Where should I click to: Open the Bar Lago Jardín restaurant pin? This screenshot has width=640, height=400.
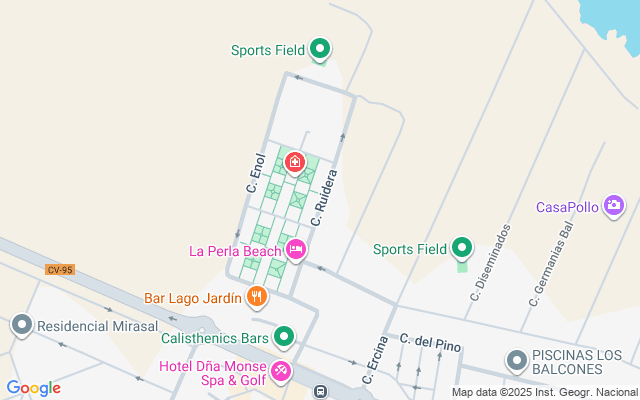click(257, 296)
